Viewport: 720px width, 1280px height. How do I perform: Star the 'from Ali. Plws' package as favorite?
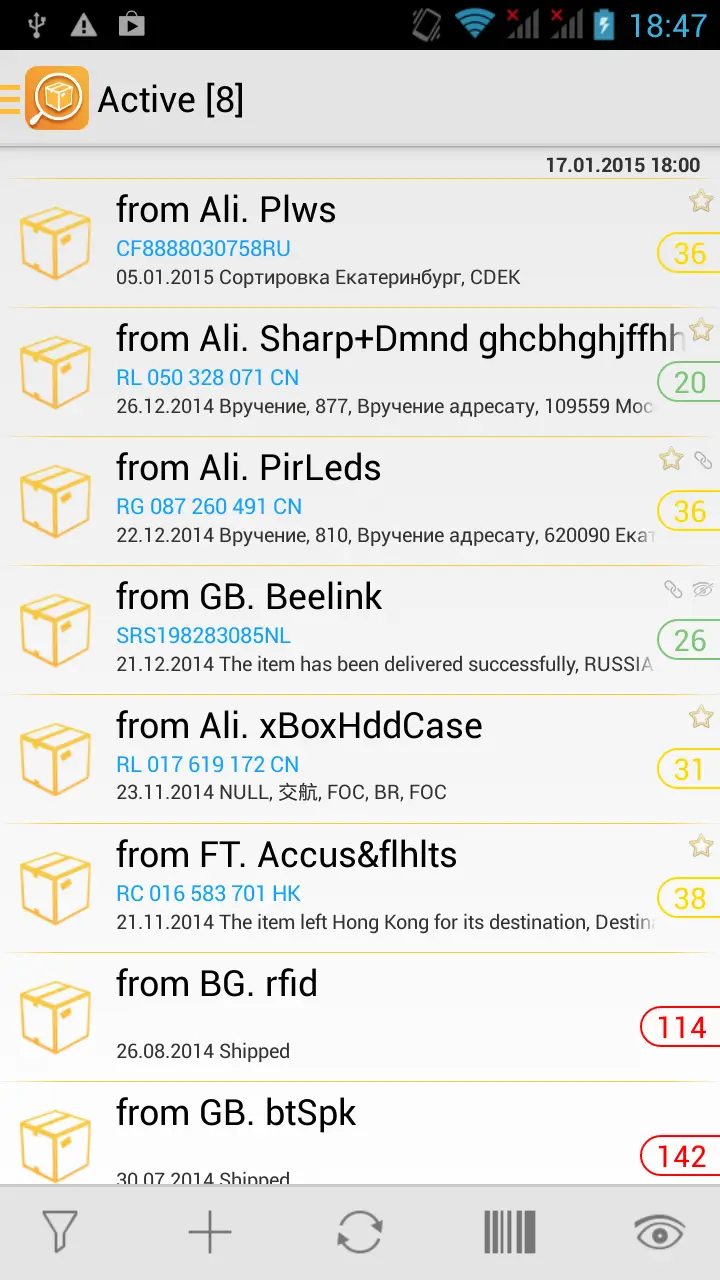click(700, 202)
